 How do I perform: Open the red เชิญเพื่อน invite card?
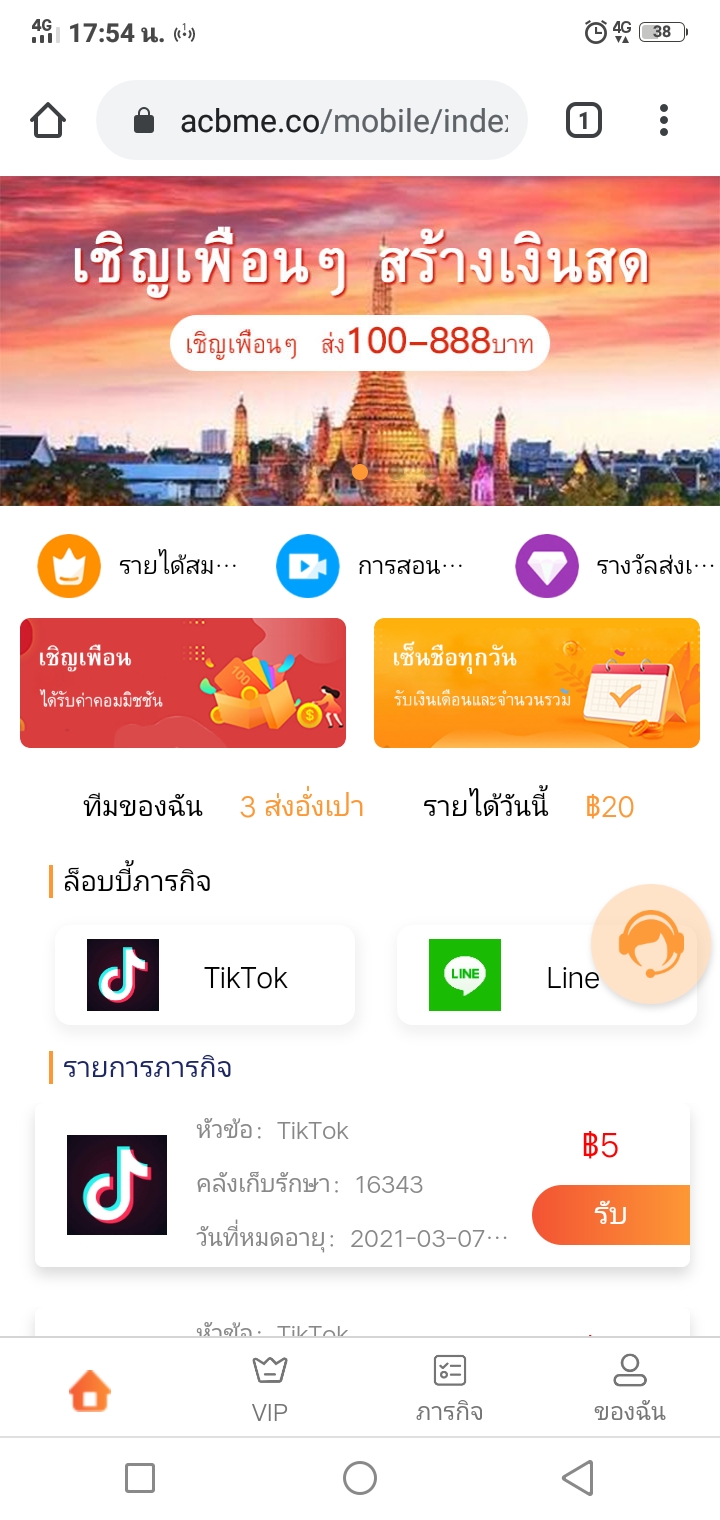183,683
